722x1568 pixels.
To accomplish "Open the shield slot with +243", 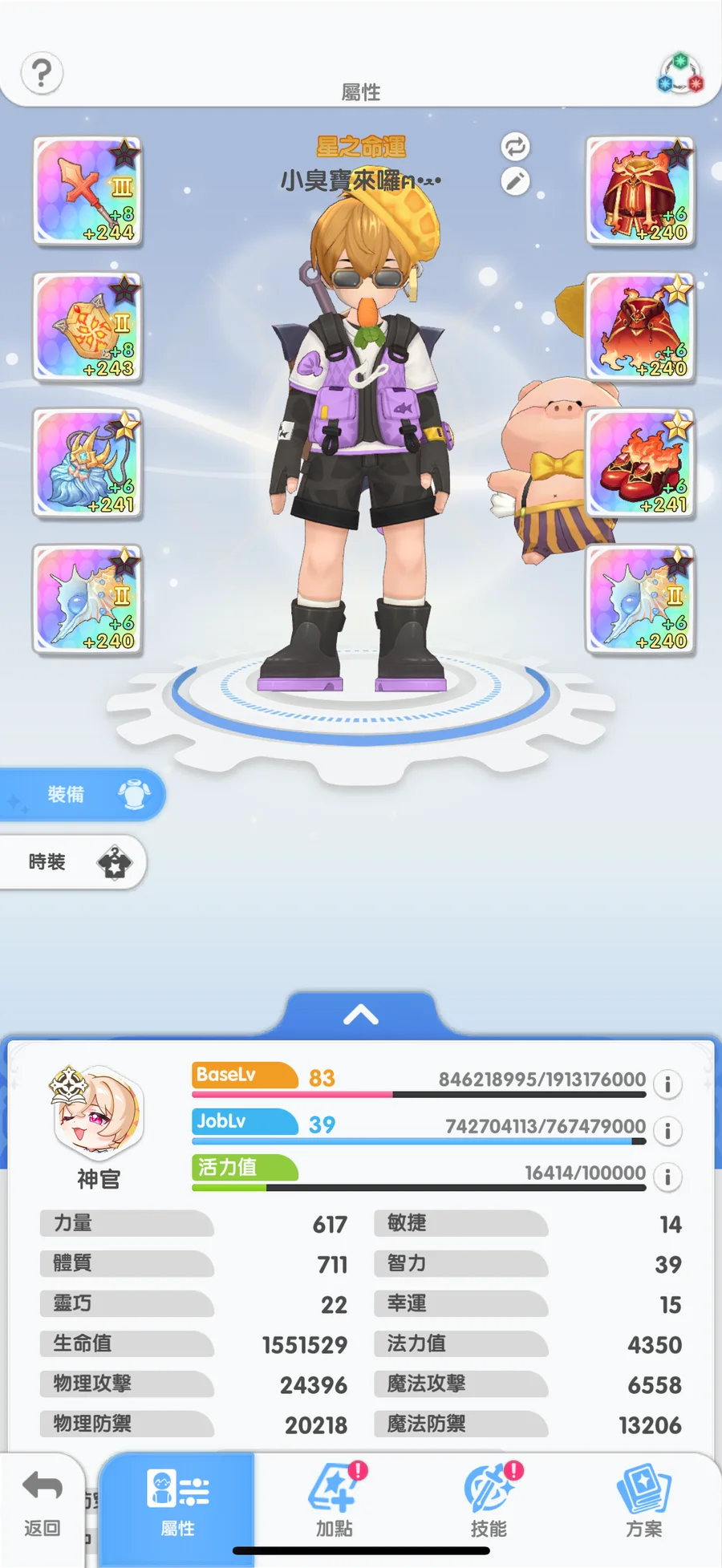I will tap(87, 327).
